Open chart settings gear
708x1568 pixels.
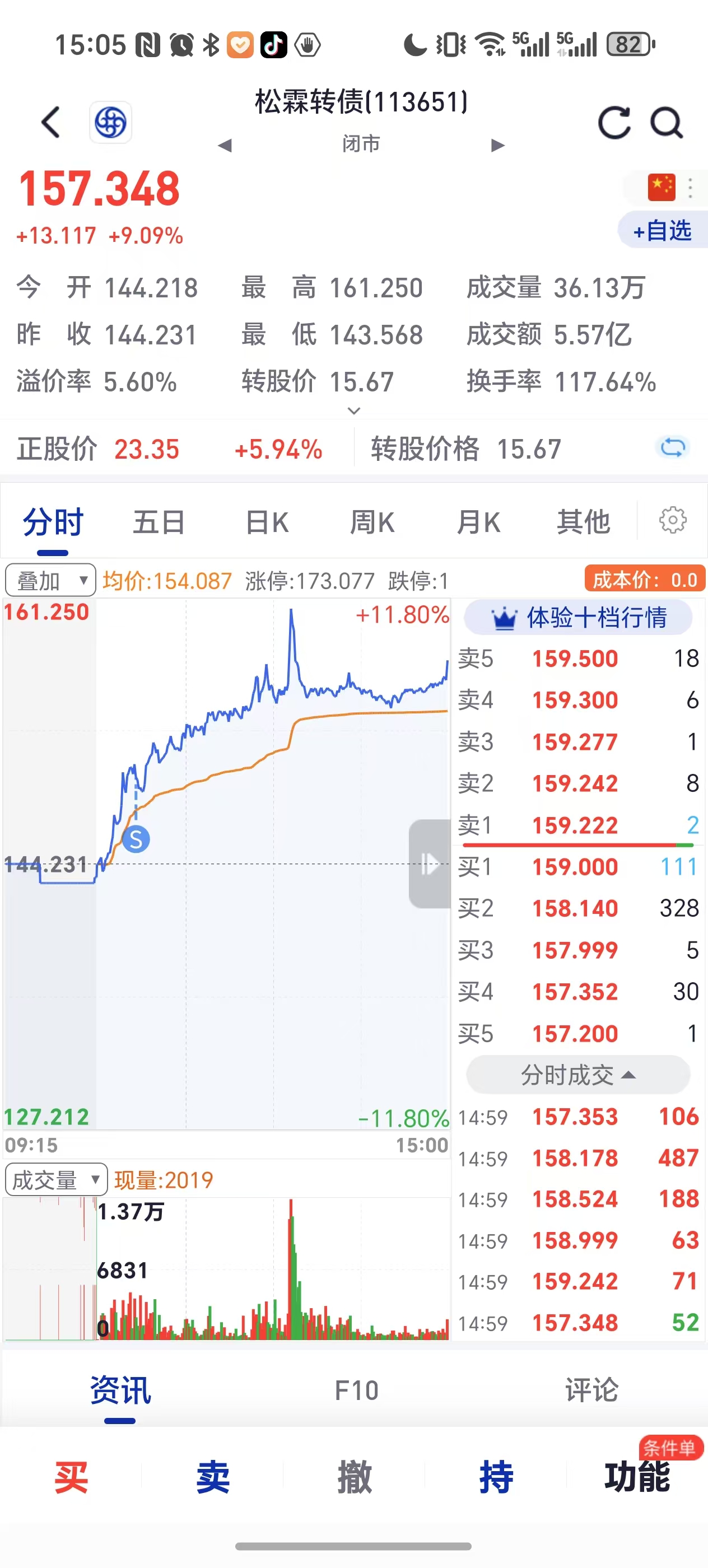673,520
